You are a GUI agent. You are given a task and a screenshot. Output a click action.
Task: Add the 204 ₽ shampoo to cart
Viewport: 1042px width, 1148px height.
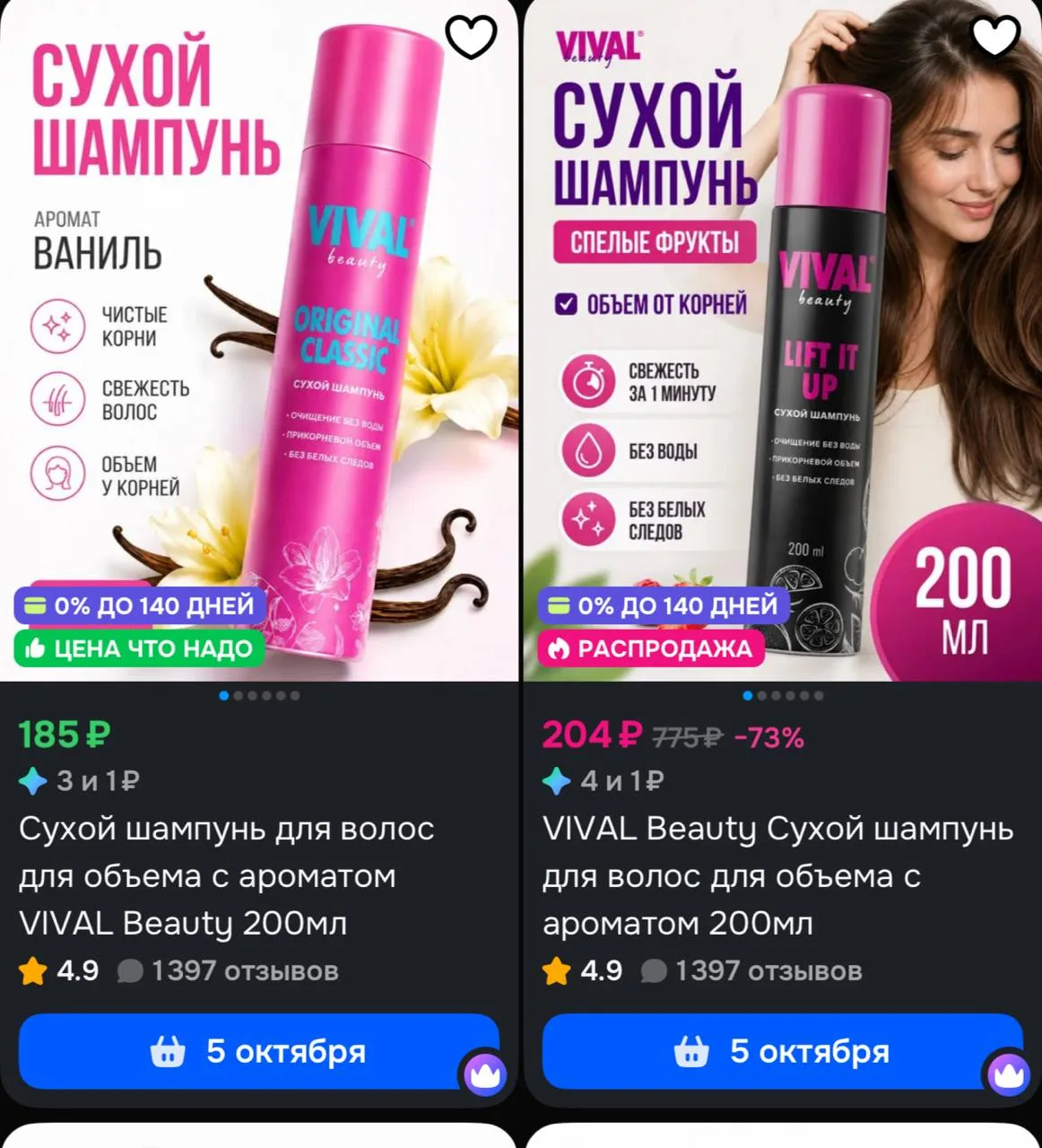click(783, 1051)
